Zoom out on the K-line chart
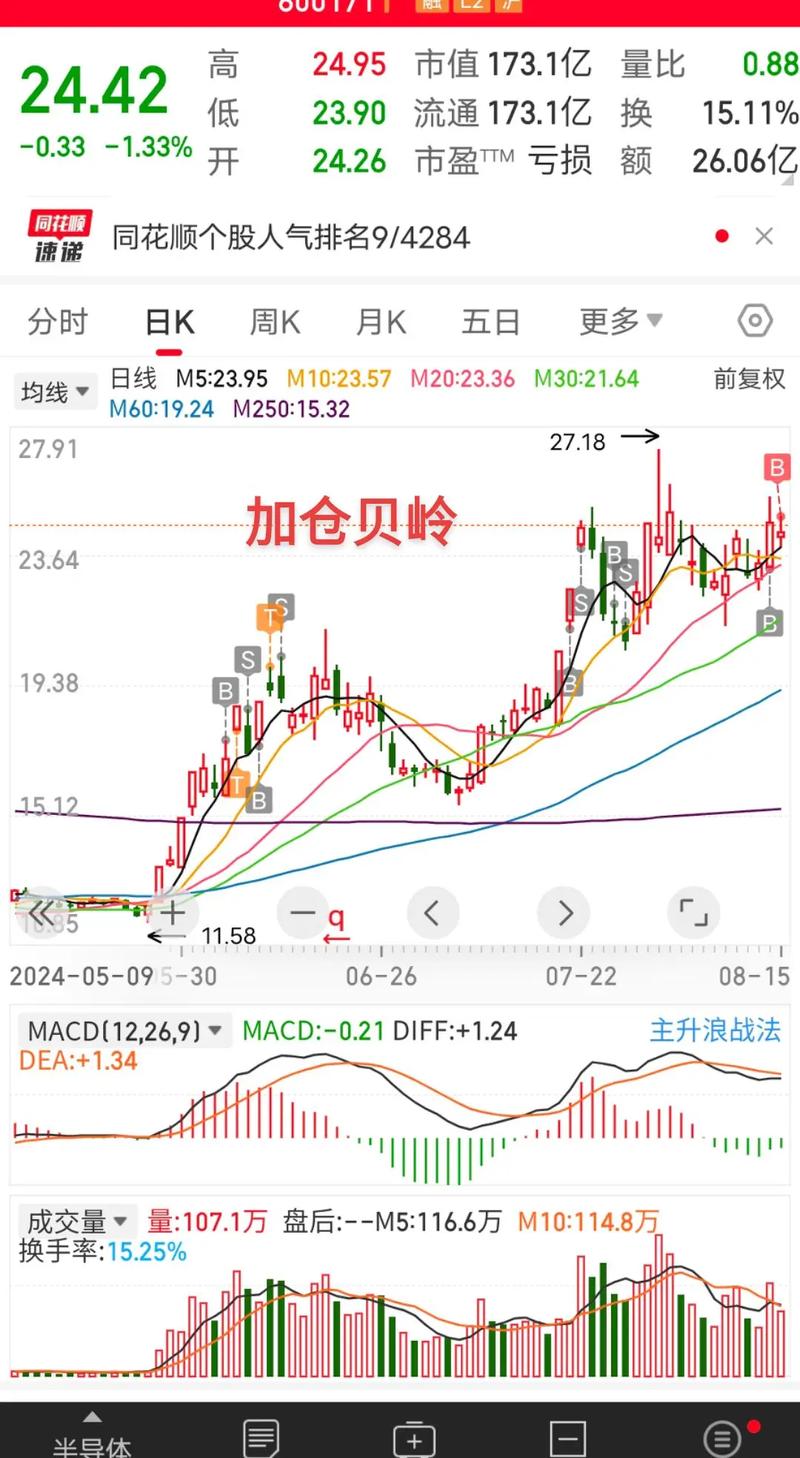800x1458 pixels. pos(302,913)
